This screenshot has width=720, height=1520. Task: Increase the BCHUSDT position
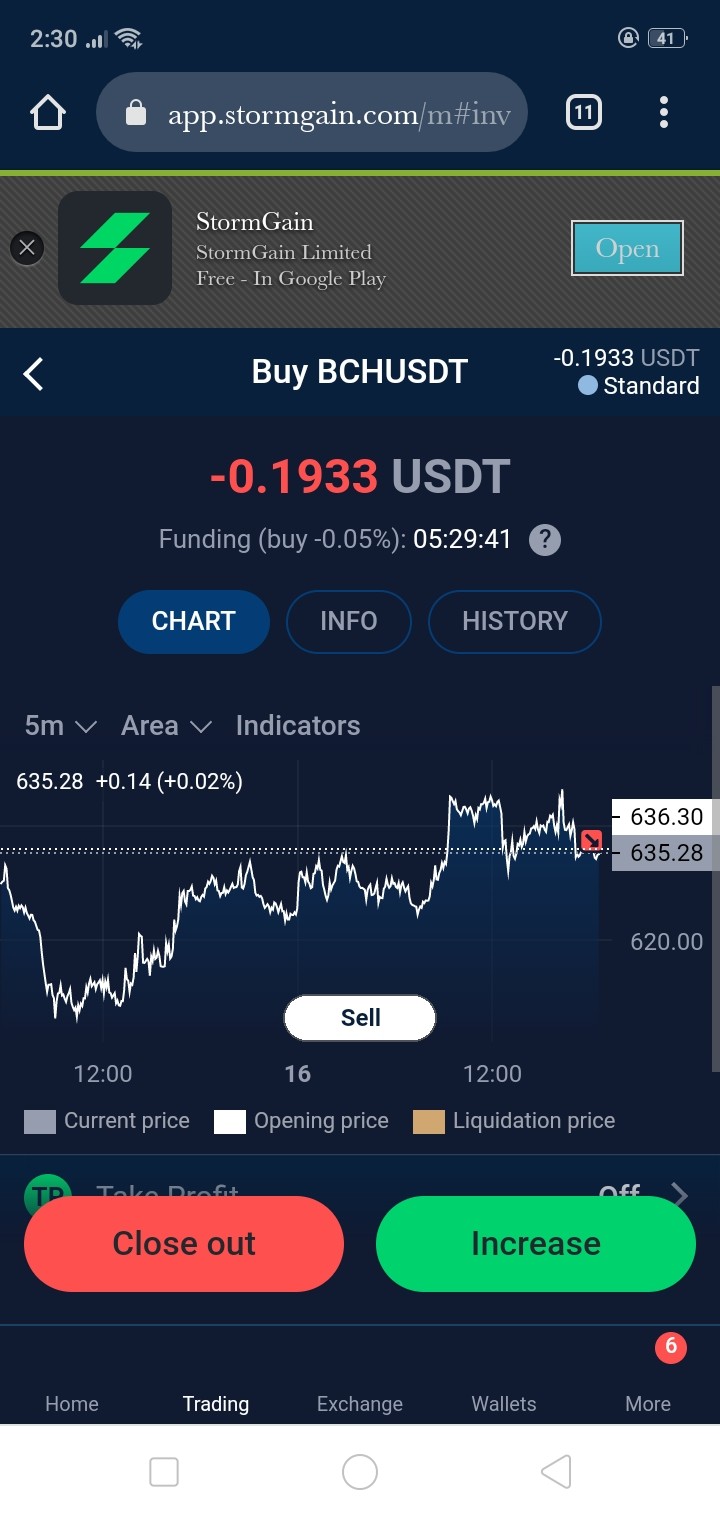click(x=536, y=1244)
